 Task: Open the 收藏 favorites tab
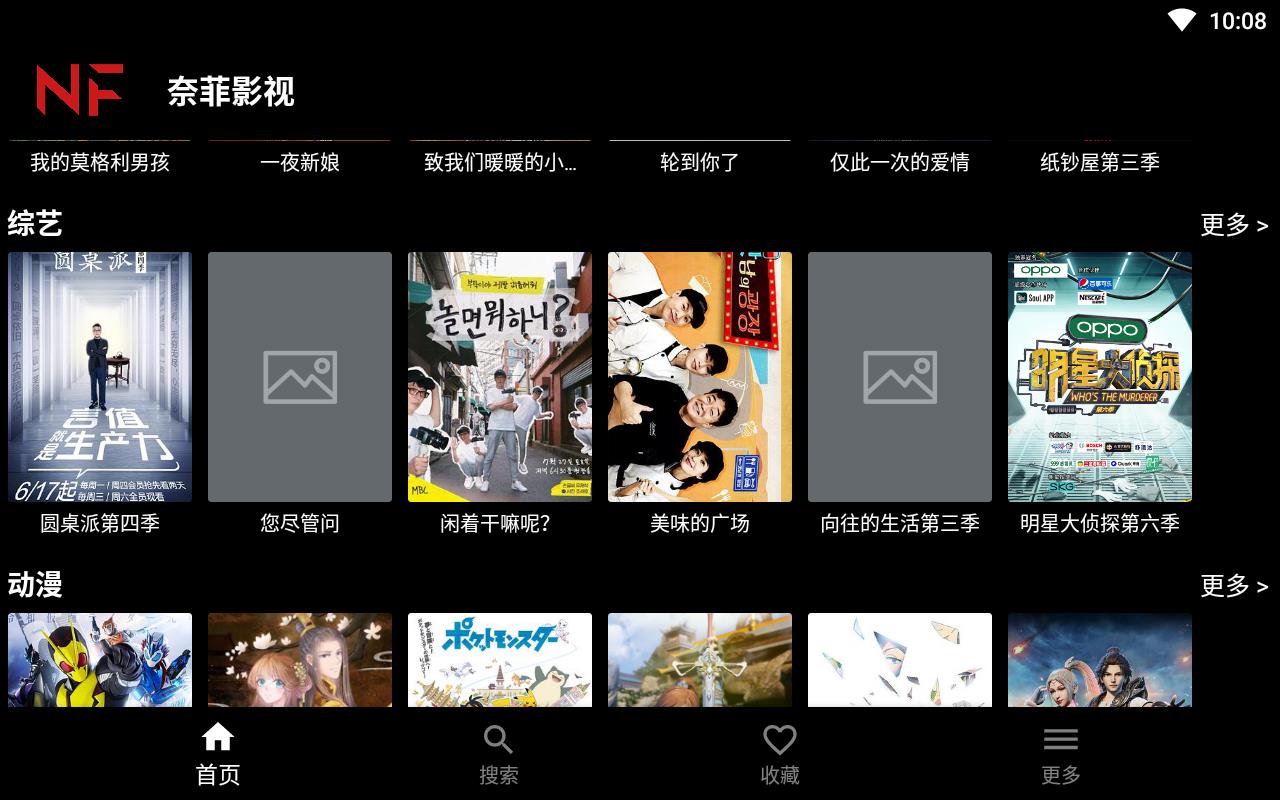[779, 754]
